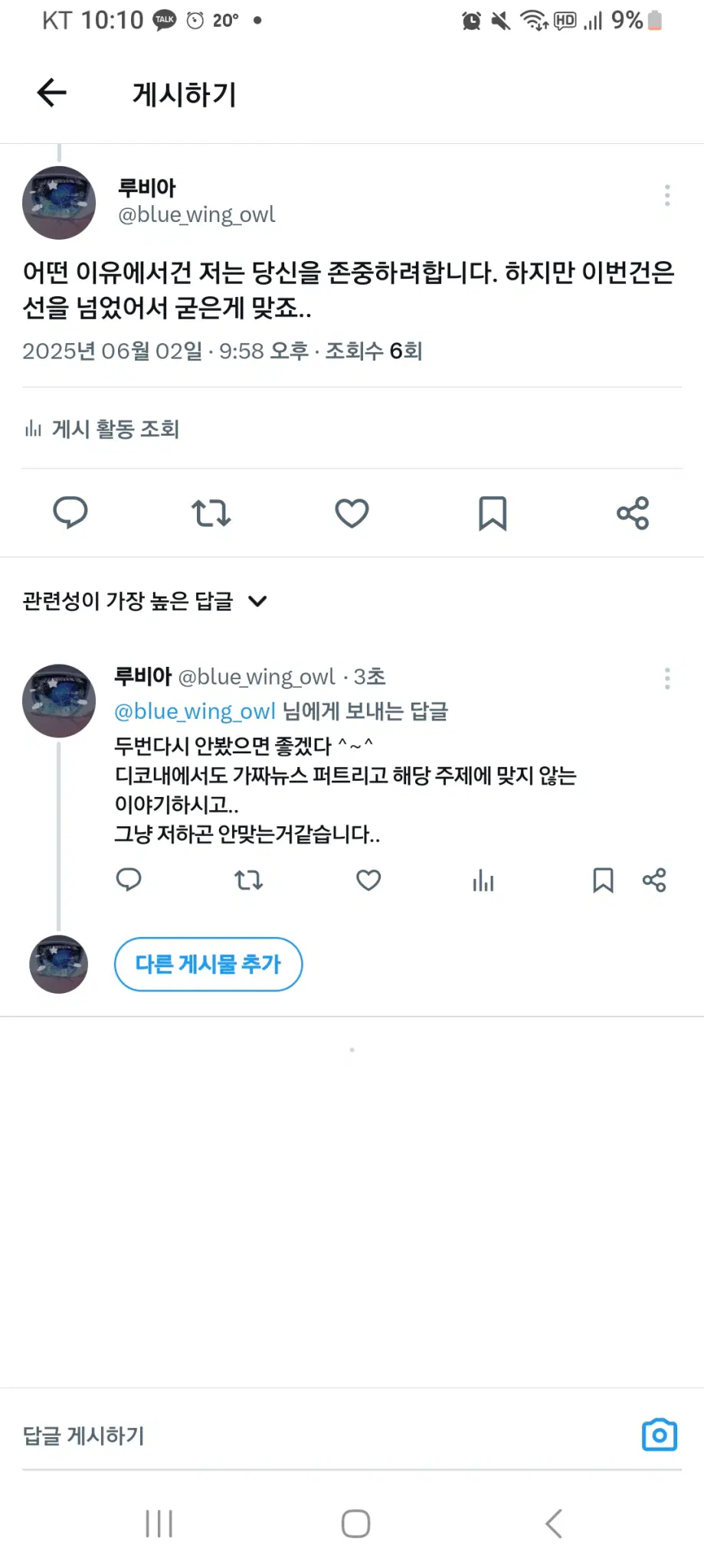Open the camera to attach a photo
704x1568 pixels.
(x=659, y=1435)
